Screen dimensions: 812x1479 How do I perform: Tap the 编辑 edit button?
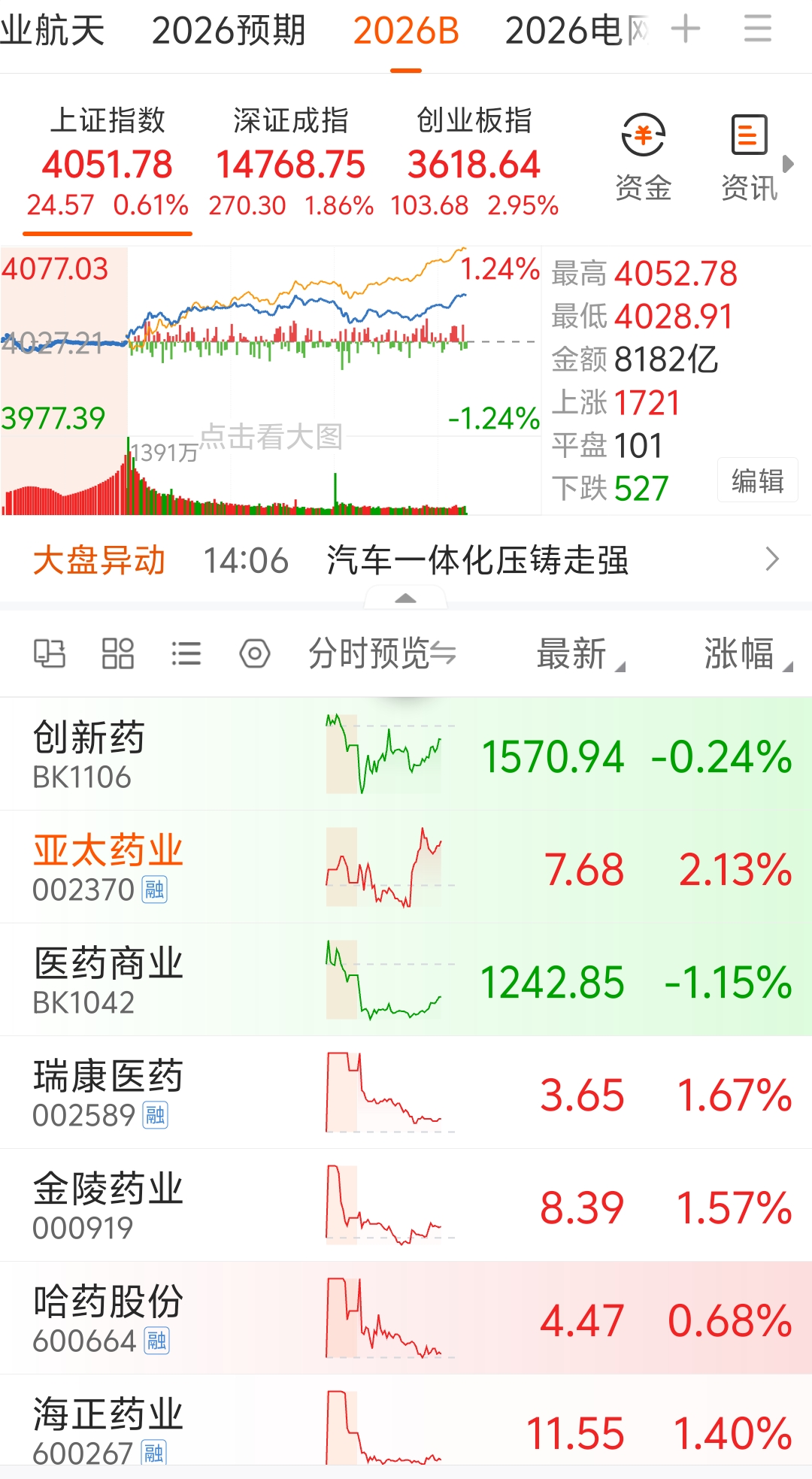click(757, 480)
